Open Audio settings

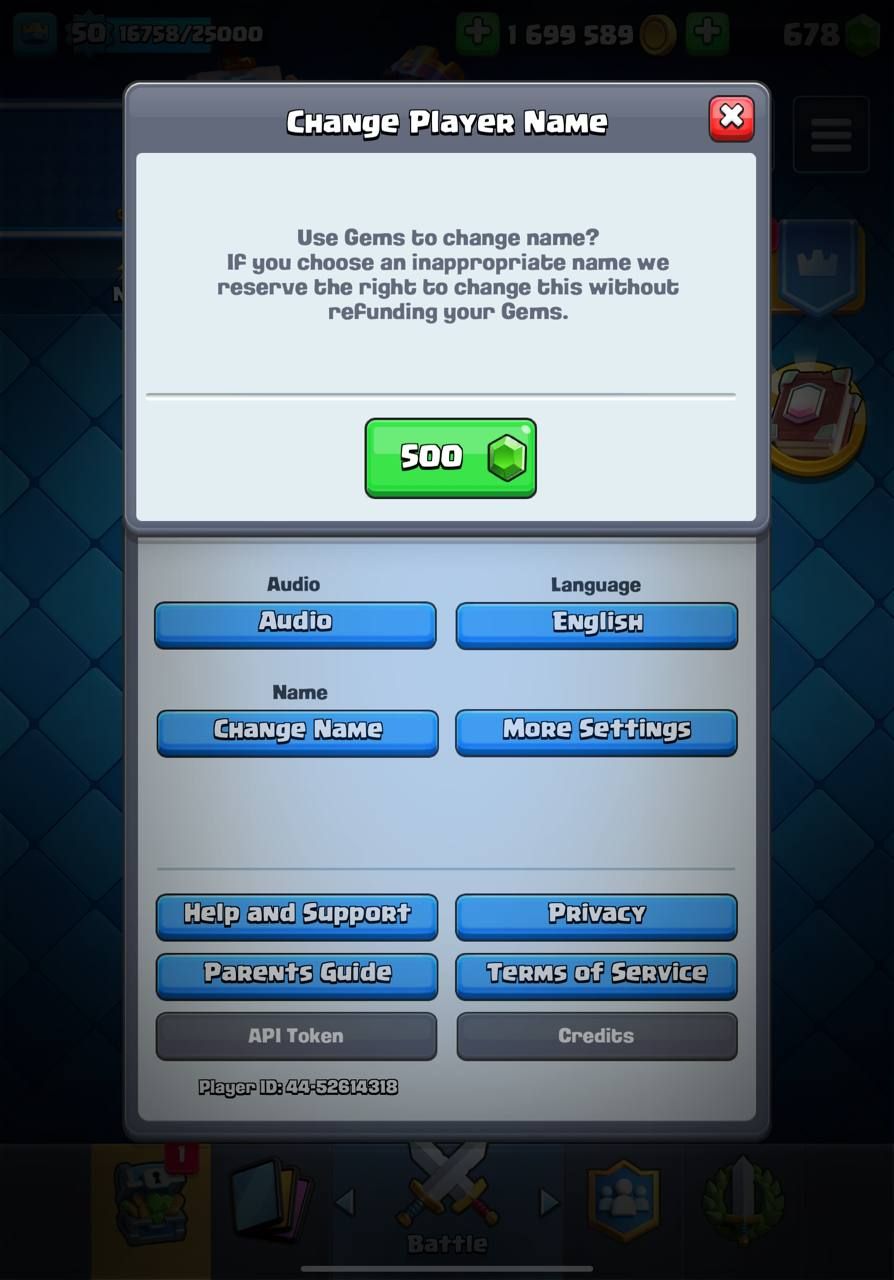pos(295,624)
